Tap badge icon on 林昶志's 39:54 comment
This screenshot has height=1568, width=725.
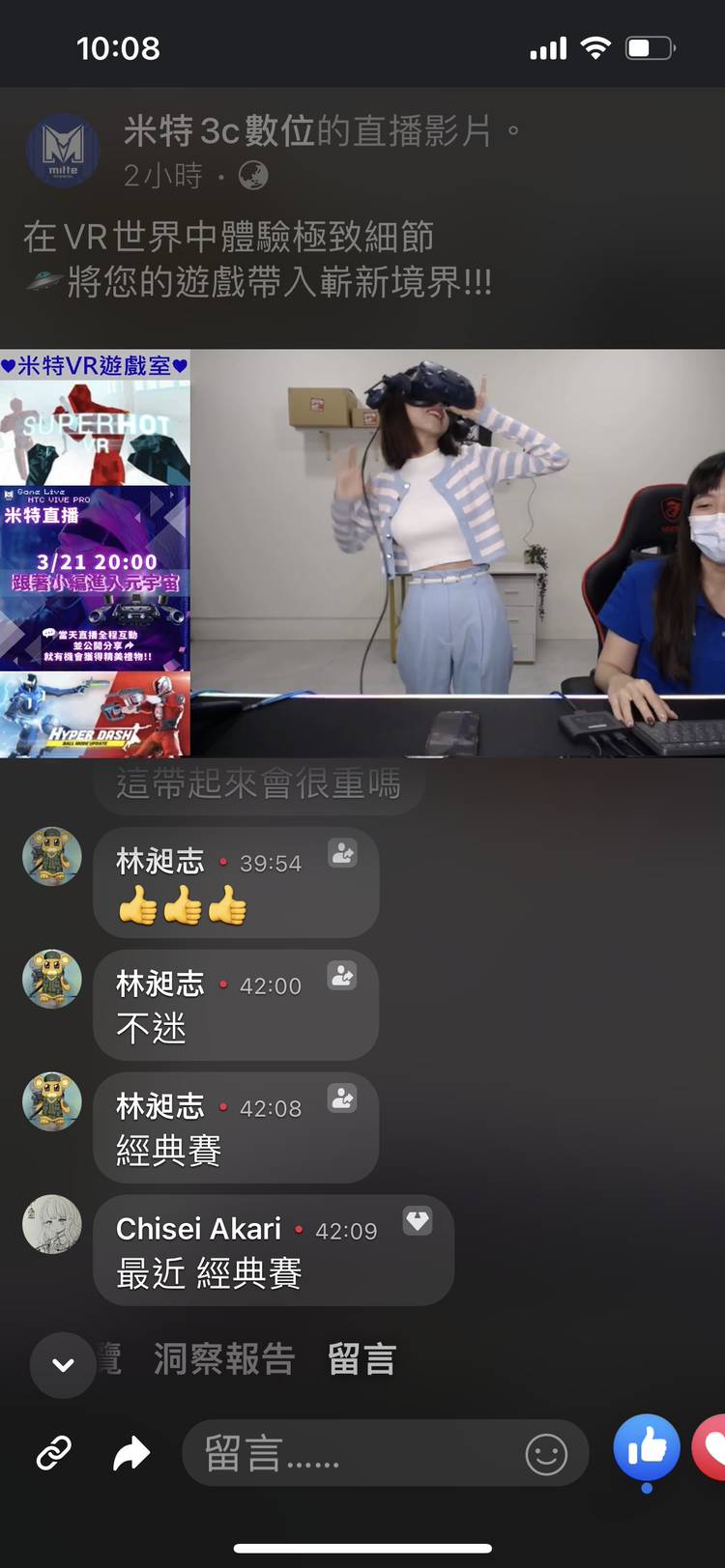[x=343, y=853]
